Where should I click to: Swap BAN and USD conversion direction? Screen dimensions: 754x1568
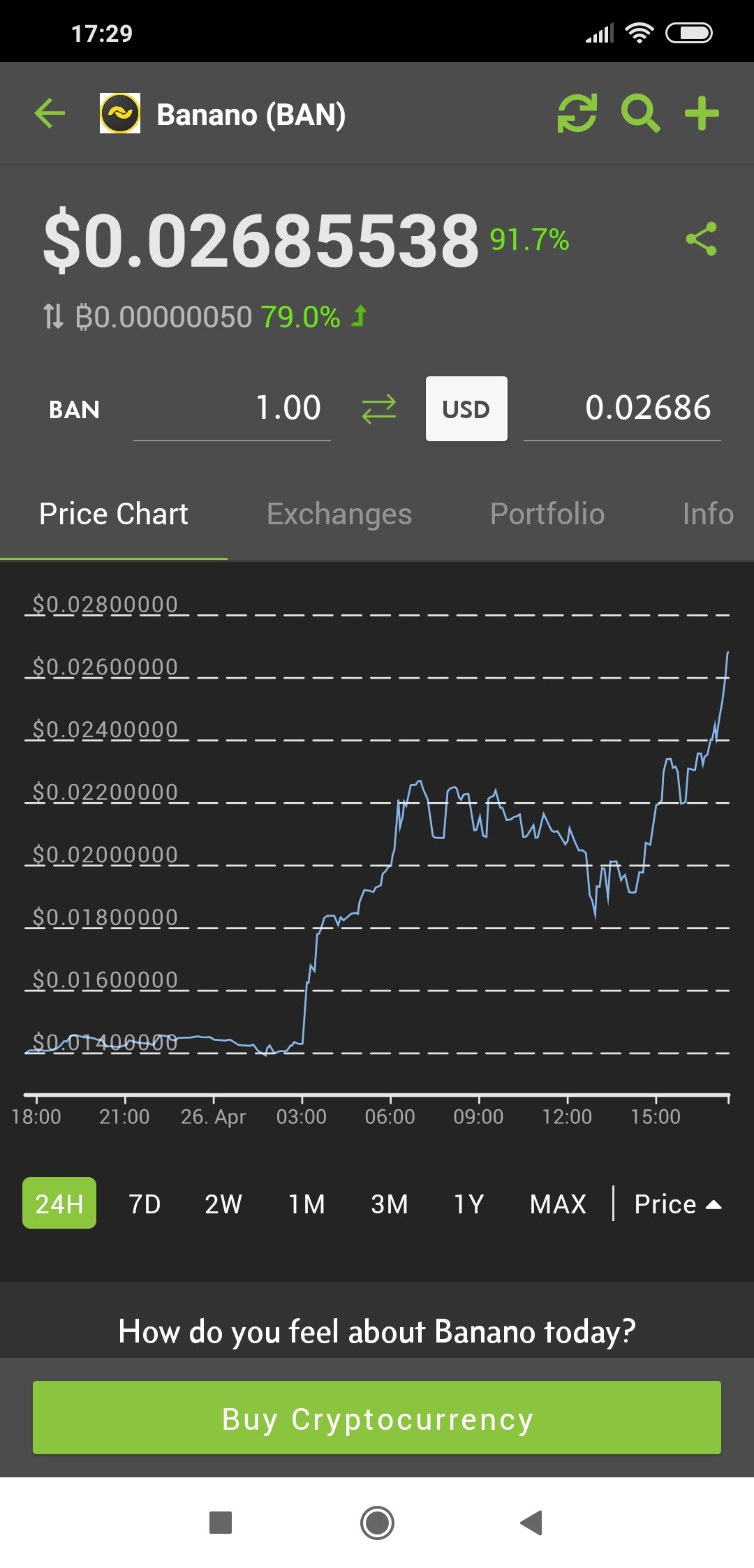pos(379,409)
